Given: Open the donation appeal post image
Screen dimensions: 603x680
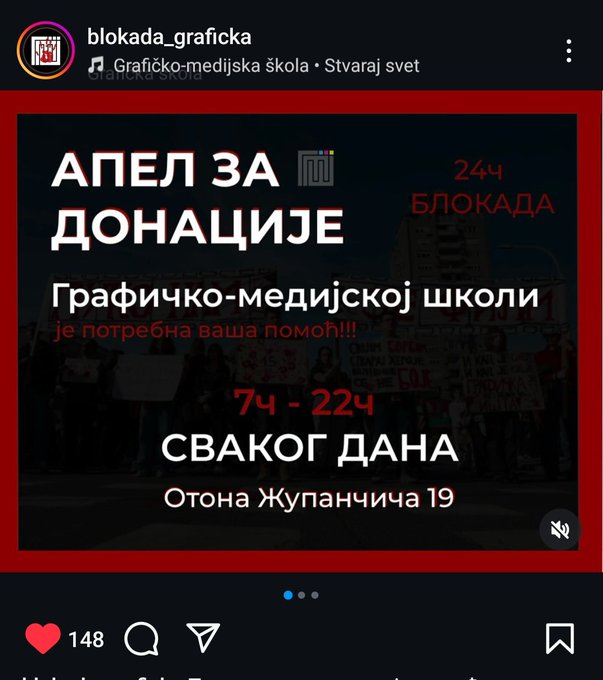Looking at the screenshot, I should 300,330.
